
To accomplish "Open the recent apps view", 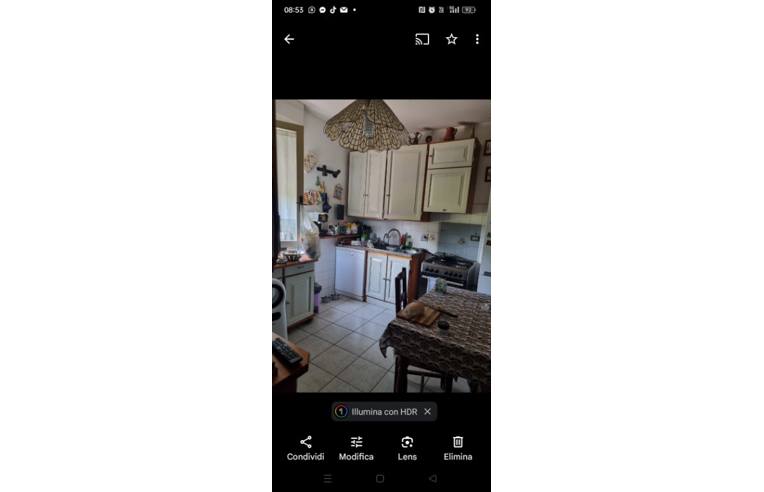I will click(x=327, y=479).
